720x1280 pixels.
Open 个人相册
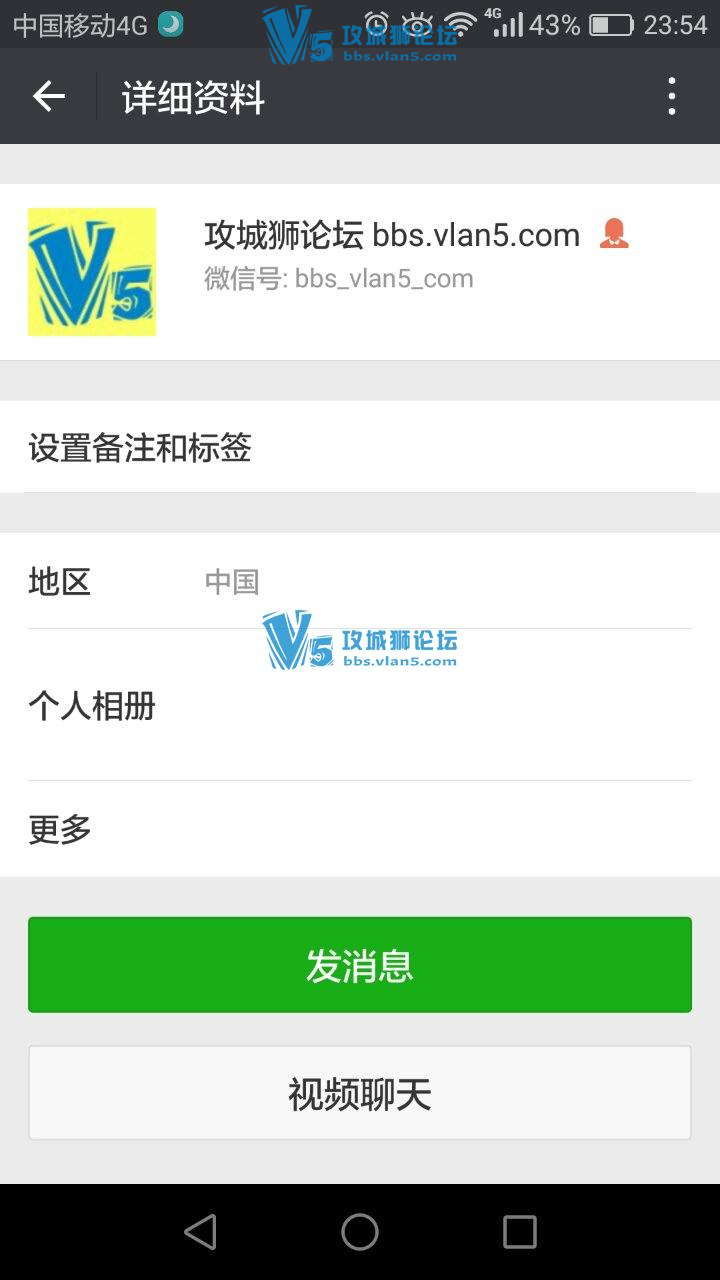[360, 706]
